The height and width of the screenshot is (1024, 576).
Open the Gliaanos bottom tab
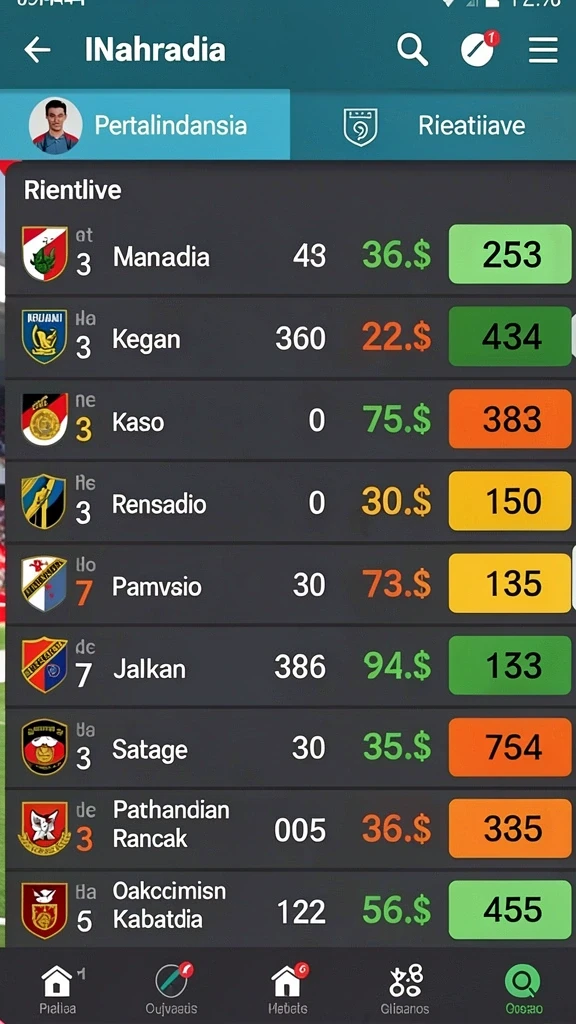(406, 989)
